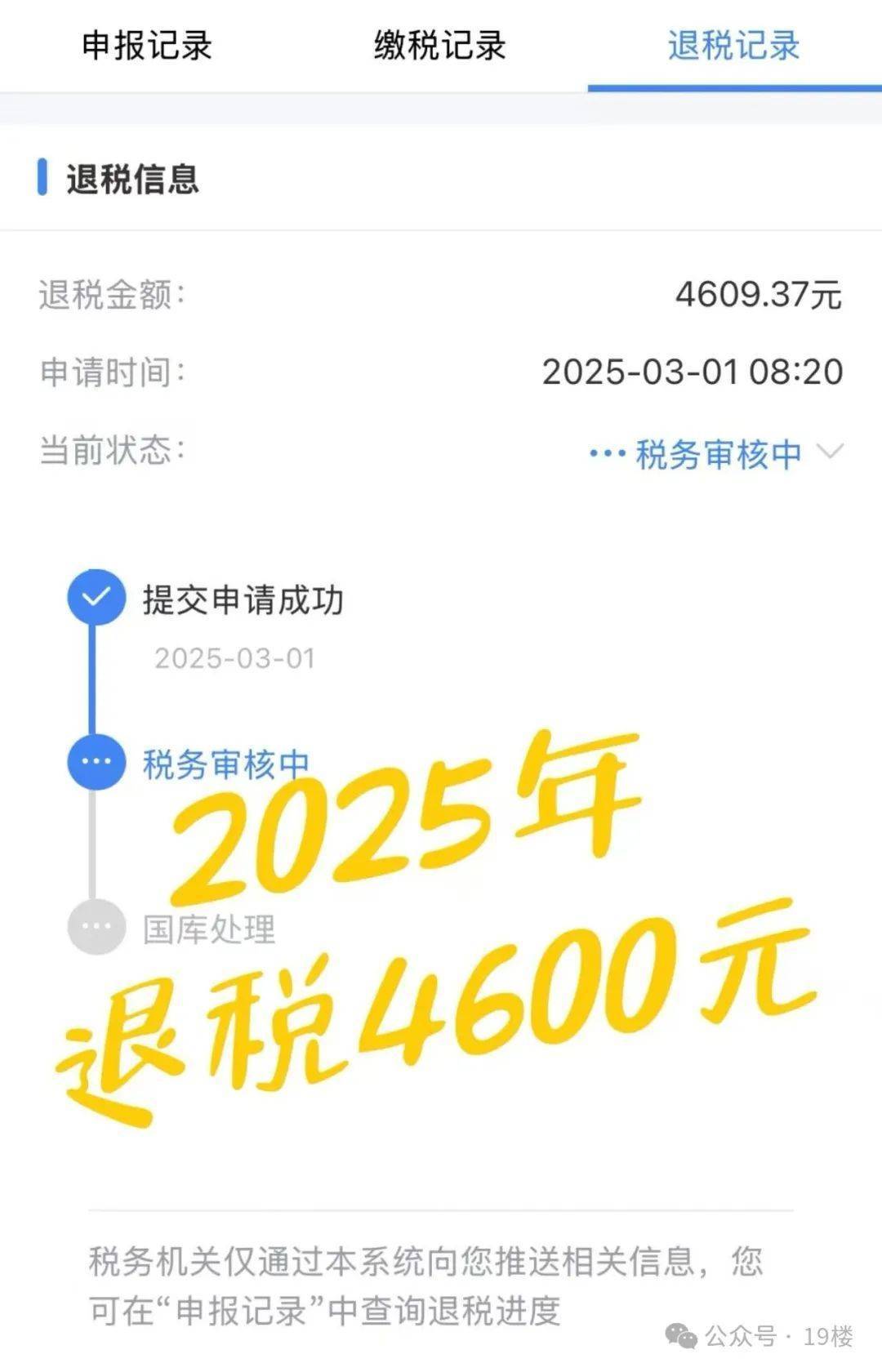The height and width of the screenshot is (1372, 882).
Task: Click the blue bar icon beside 退税信息
Action: tap(43, 178)
